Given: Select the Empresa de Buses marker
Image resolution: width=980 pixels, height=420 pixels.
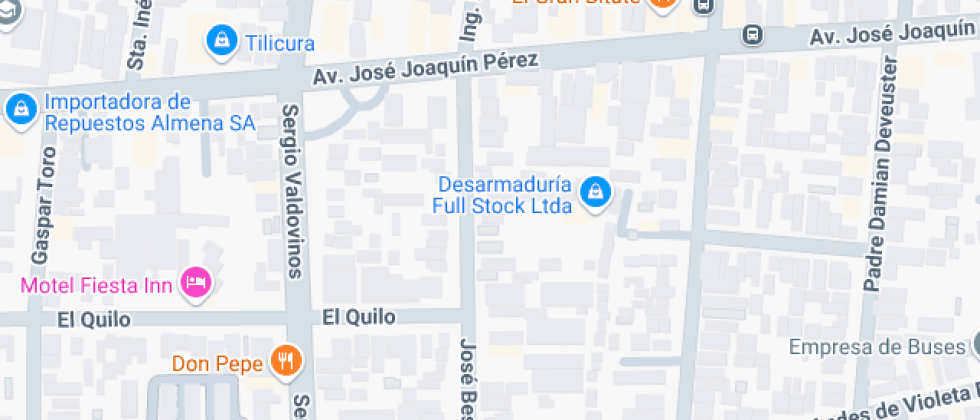Looking at the screenshot, I should 974,348.
